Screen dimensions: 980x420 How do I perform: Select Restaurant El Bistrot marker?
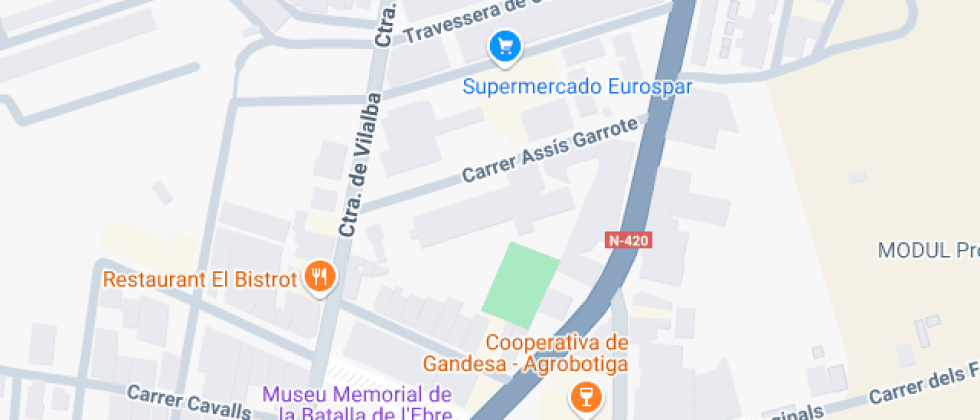point(320,277)
